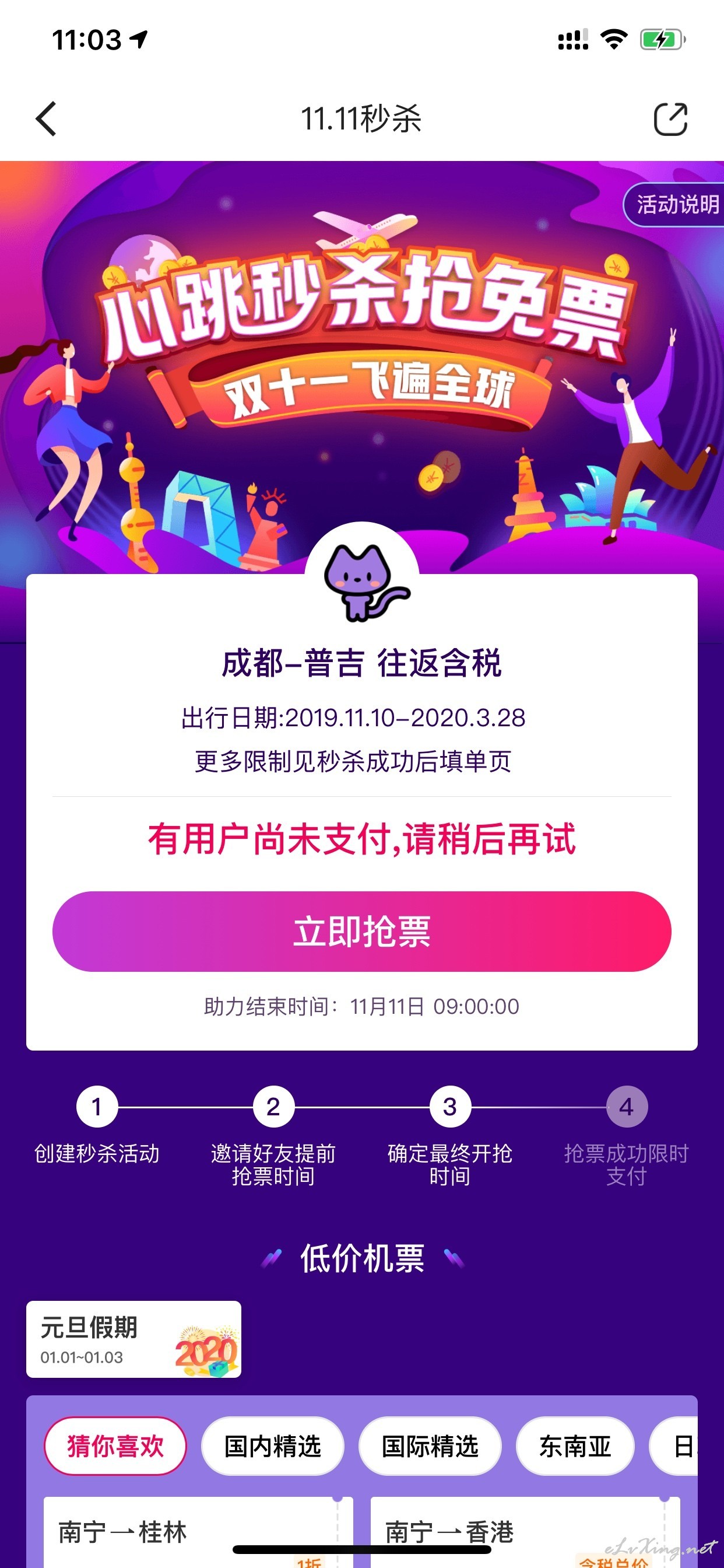Switch to the 国际精选 tab
The width and height of the screenshot is (724, 1568).
click(430, 1445)
